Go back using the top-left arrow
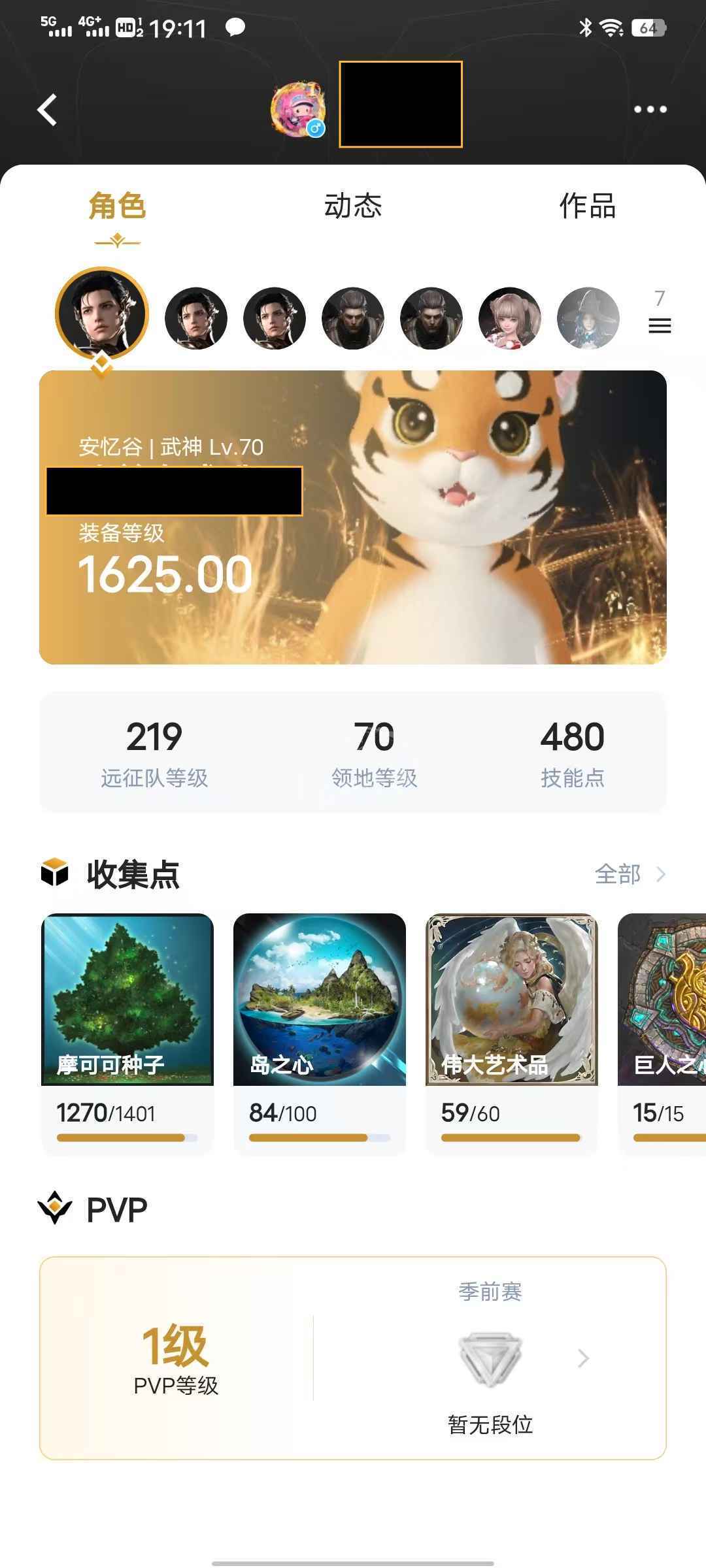This screenshot has width=706, height=1568. pos(47,109)
